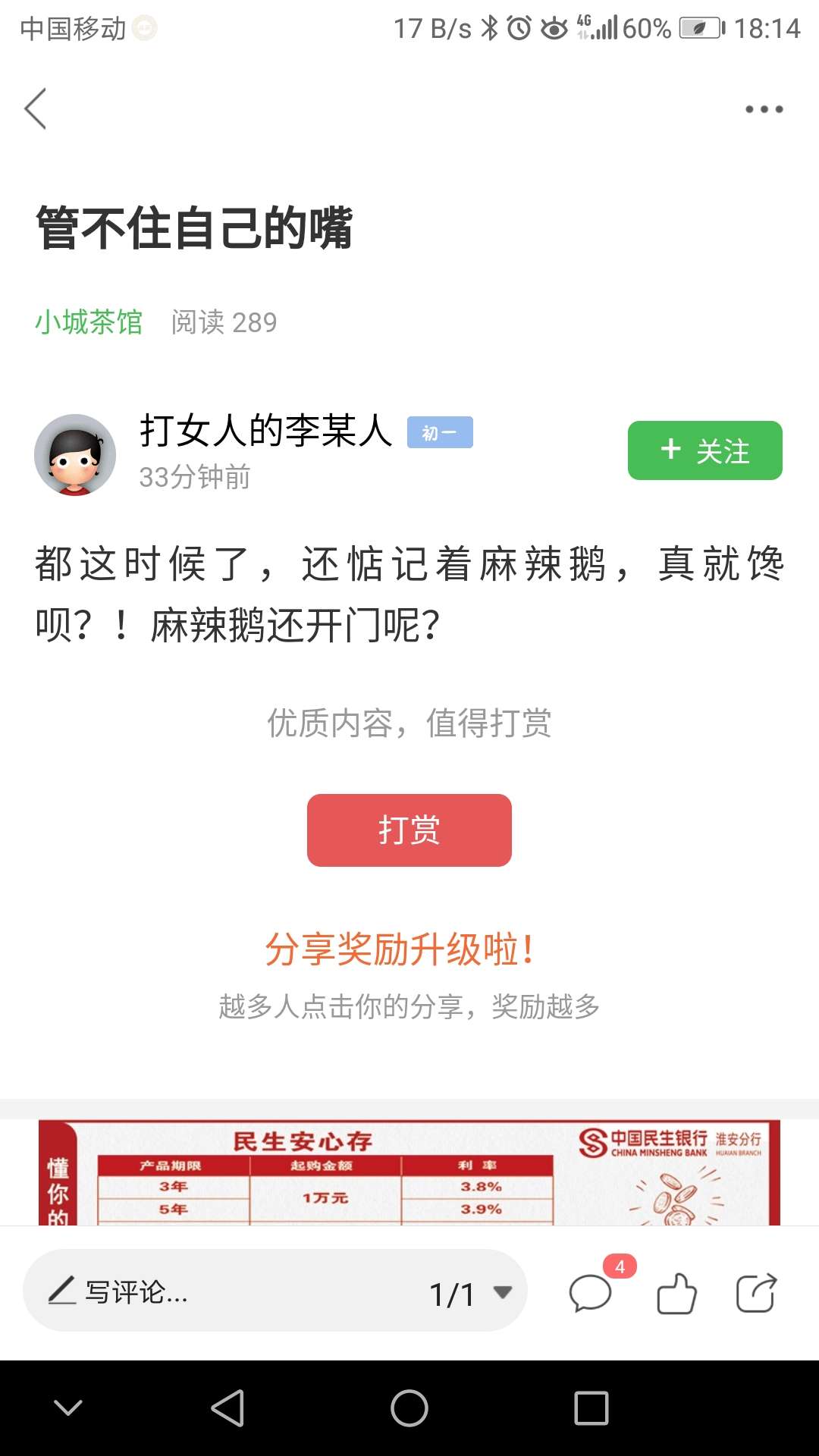Share this post
Screen dimensions: 819x1456
click(757, 1292)
